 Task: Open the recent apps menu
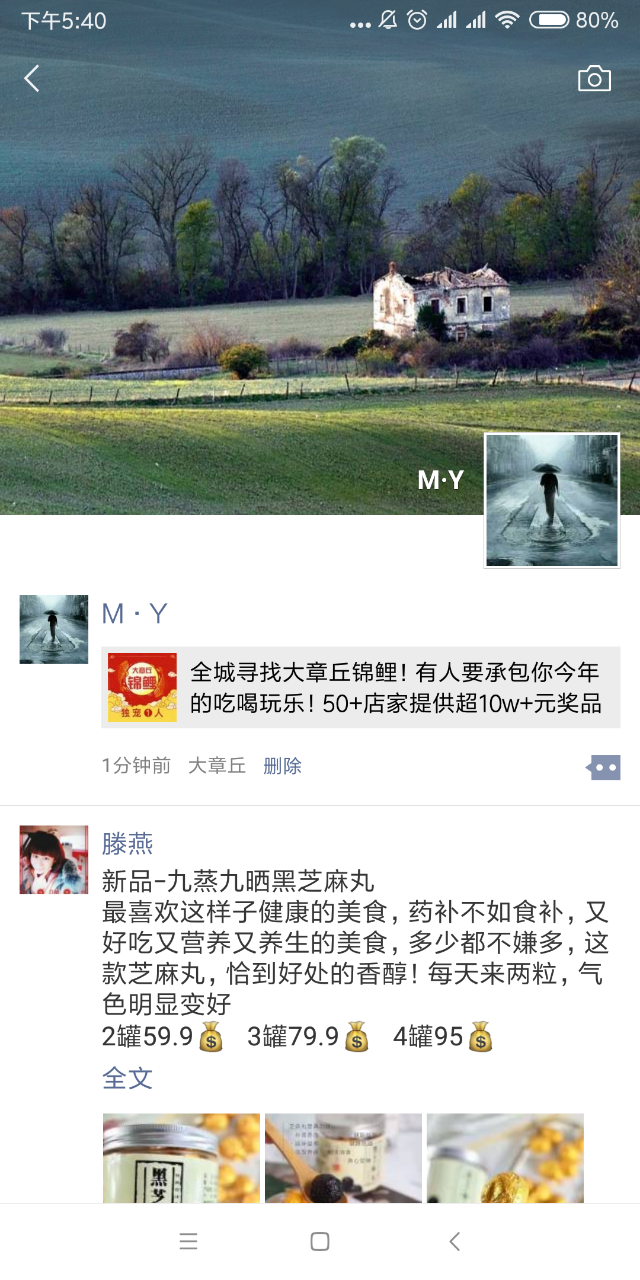click(188, 1241)
